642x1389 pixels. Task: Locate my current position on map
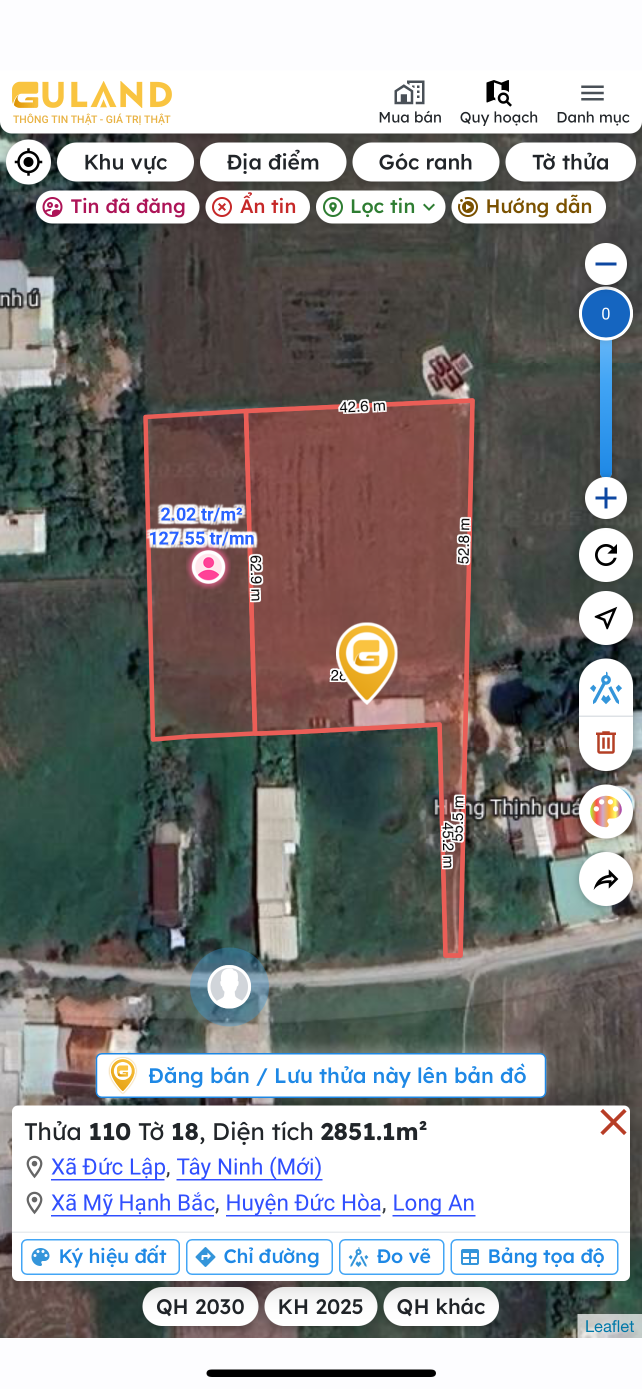tap(29, 162)
